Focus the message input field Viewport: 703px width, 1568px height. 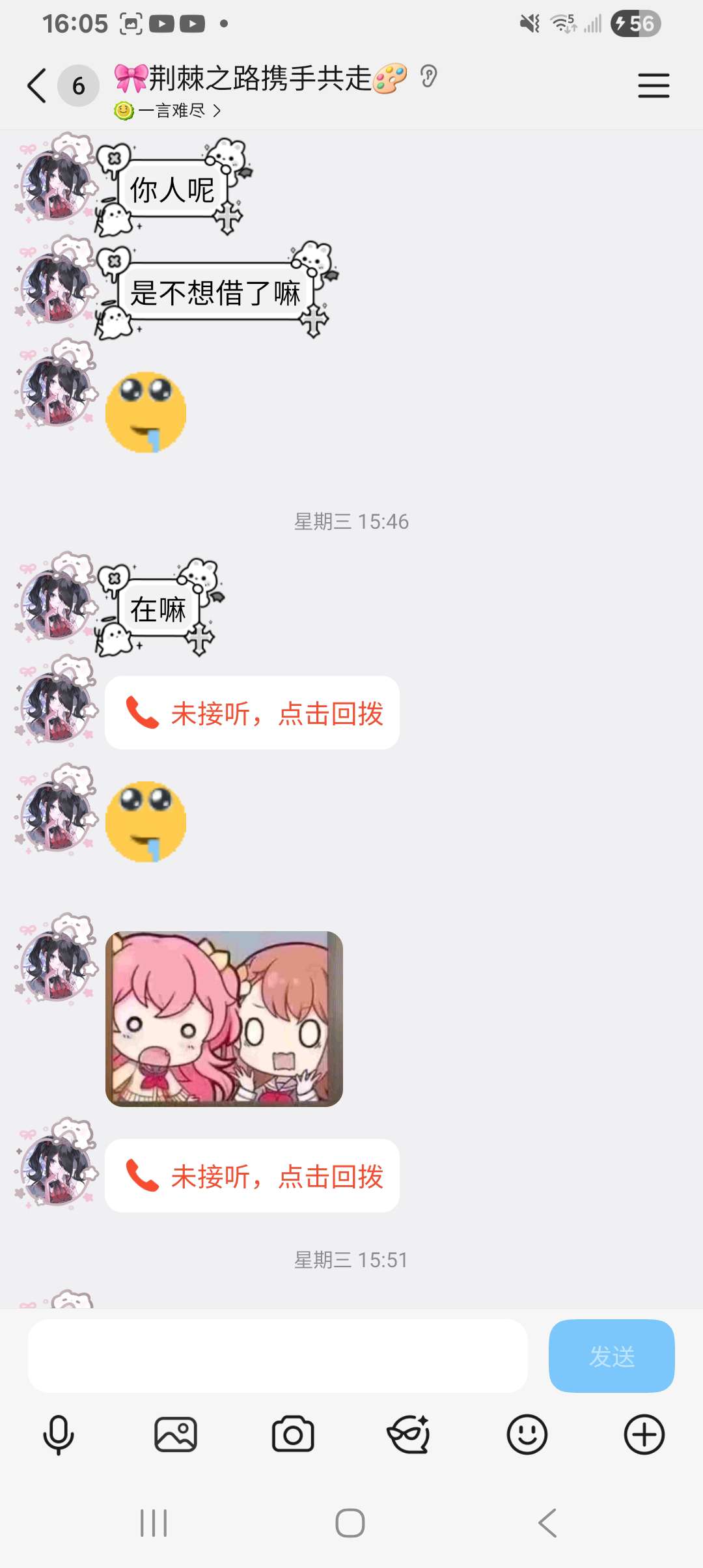[x=277, y=1356]
